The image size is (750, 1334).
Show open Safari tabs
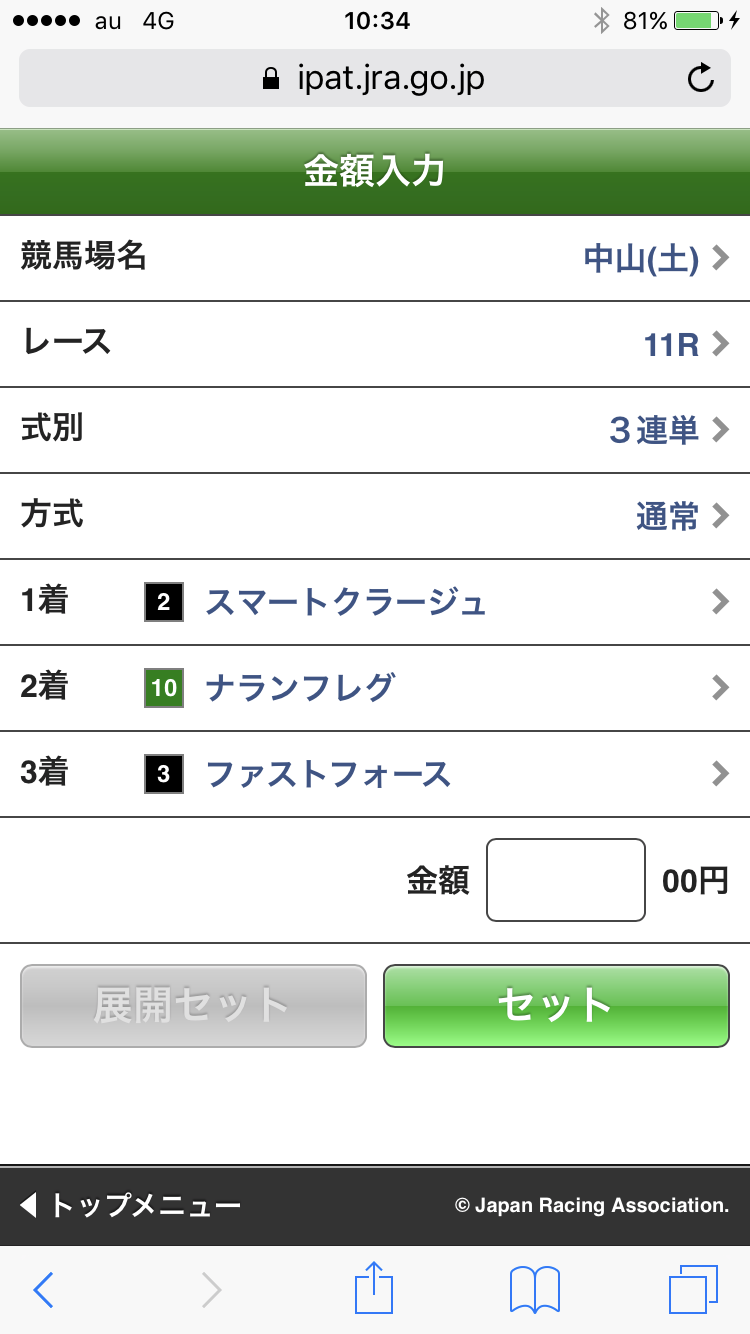click(x=692, y=1290)
